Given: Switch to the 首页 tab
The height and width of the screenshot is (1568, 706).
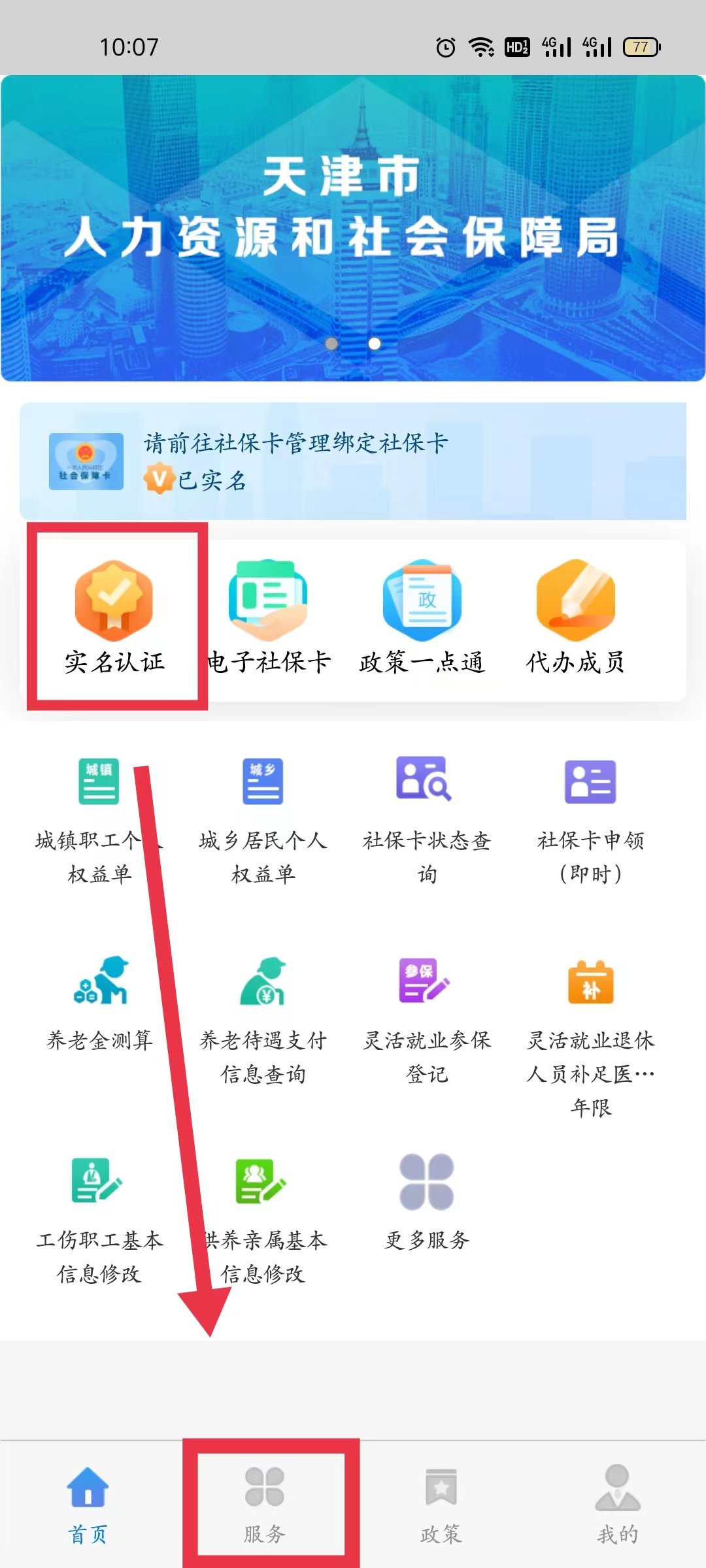Looking at the screenshot, I should (x=88, y=1503).
